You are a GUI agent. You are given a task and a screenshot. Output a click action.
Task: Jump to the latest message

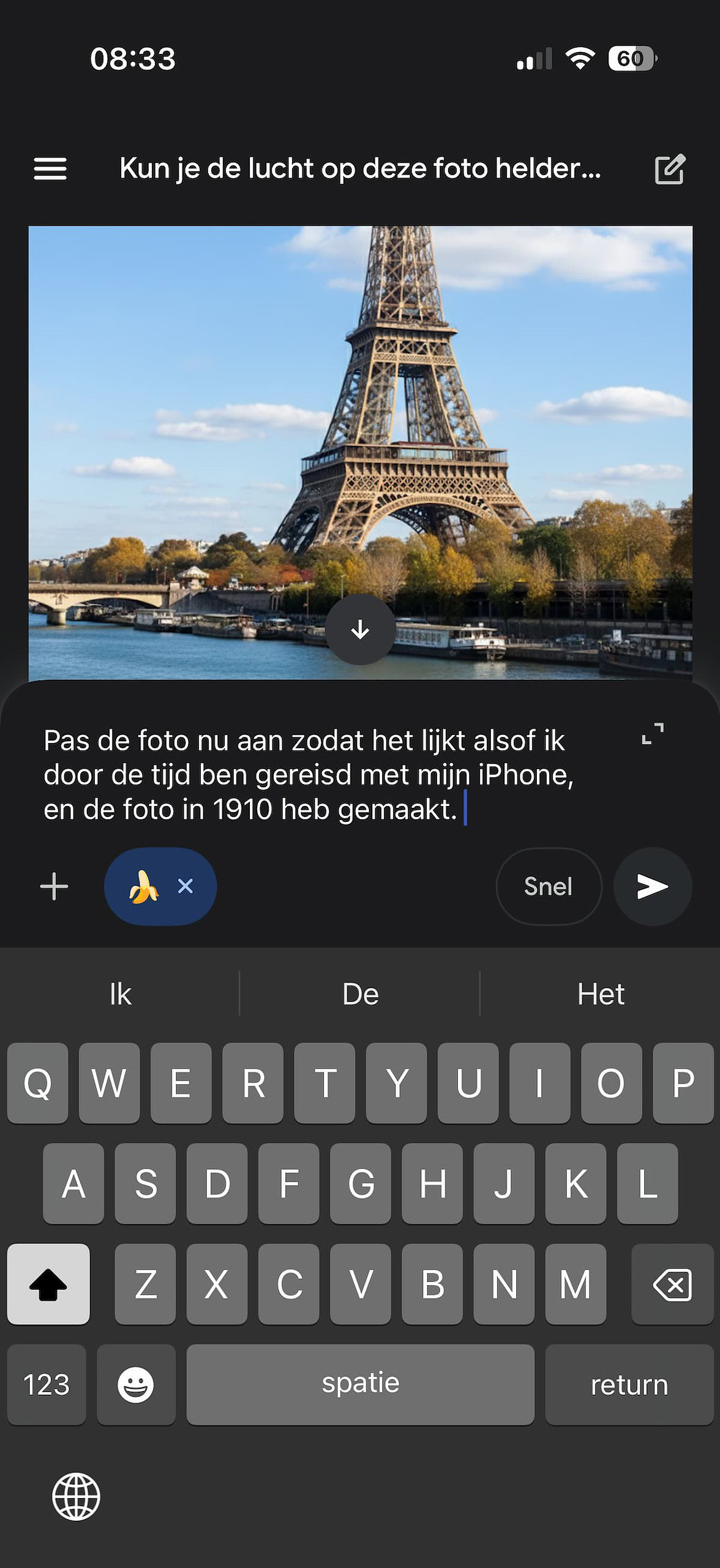(360, 629)
